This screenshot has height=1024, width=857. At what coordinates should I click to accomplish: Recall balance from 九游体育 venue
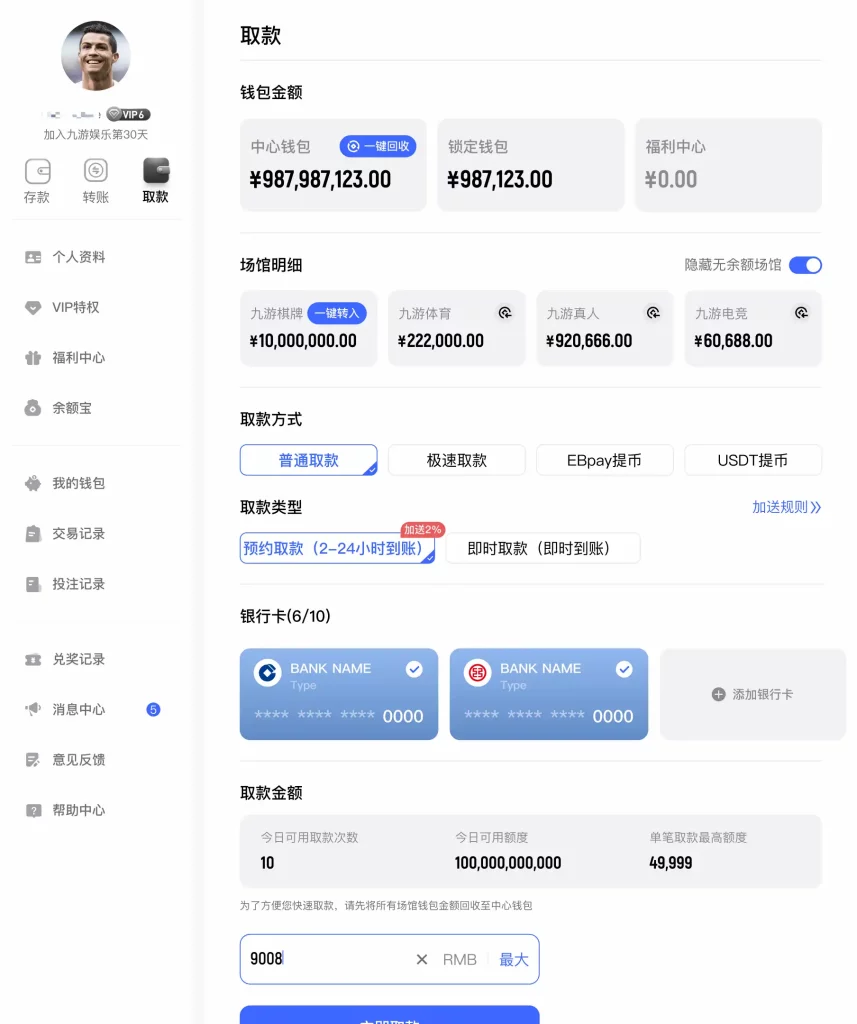(505, 313)
